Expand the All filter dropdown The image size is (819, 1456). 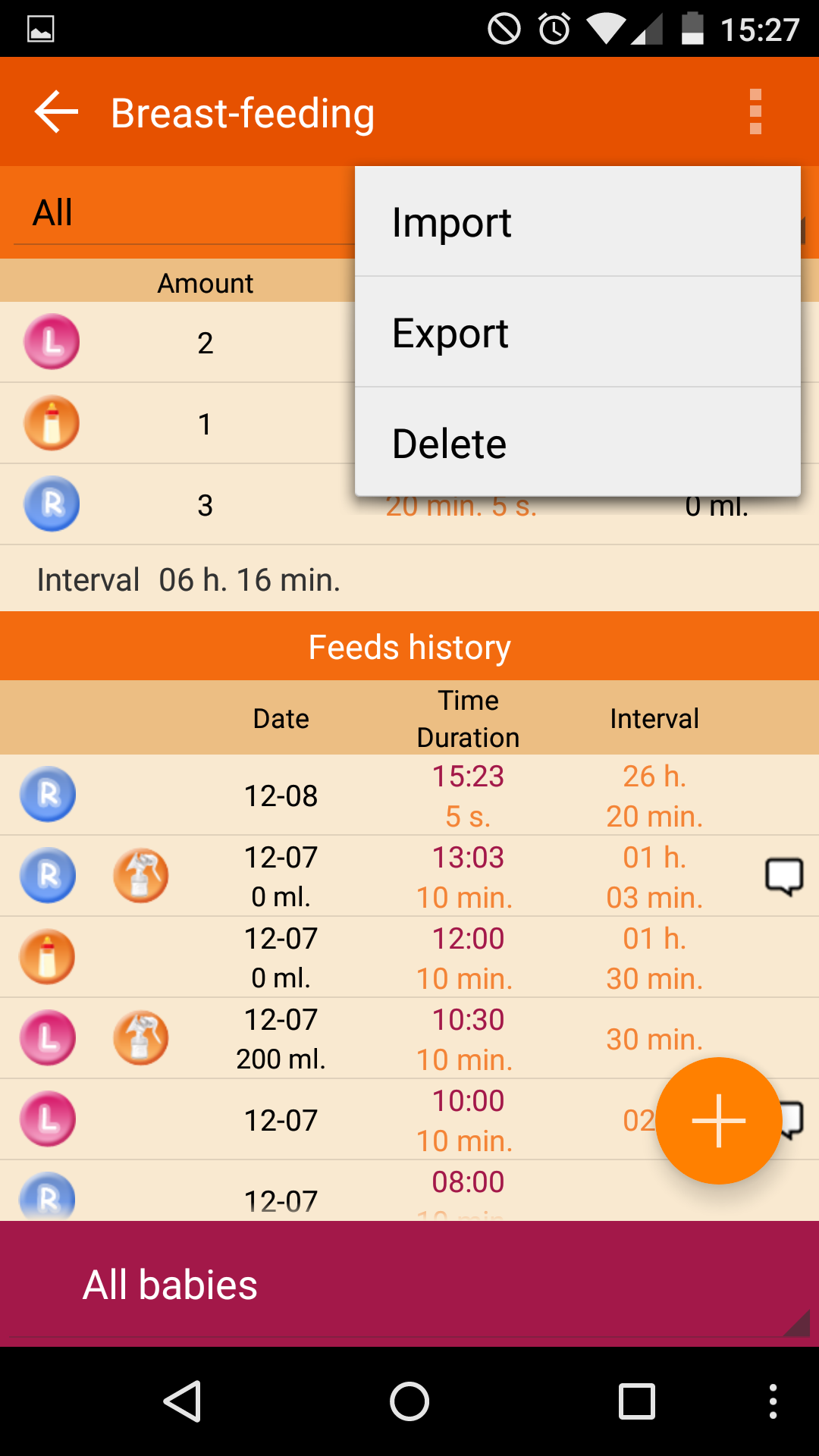click(182, 213)
